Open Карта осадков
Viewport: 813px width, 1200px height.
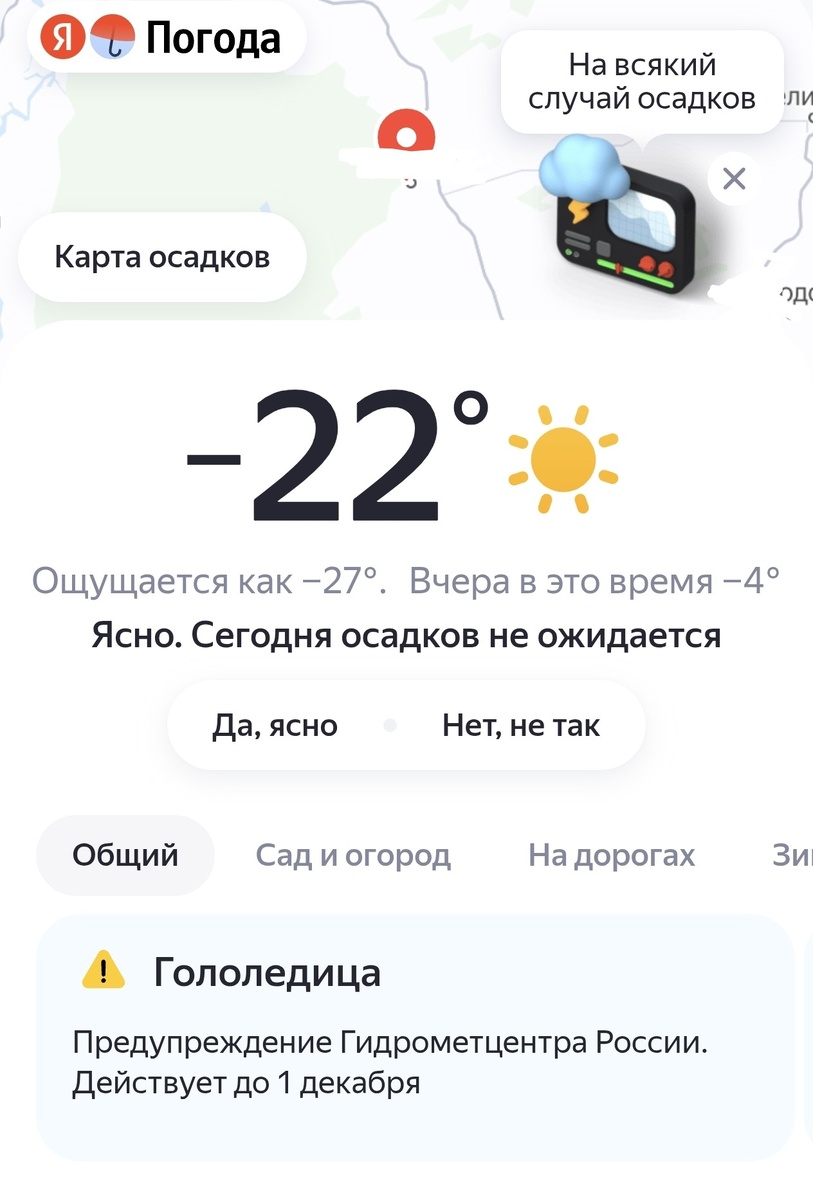coord(161,257)
